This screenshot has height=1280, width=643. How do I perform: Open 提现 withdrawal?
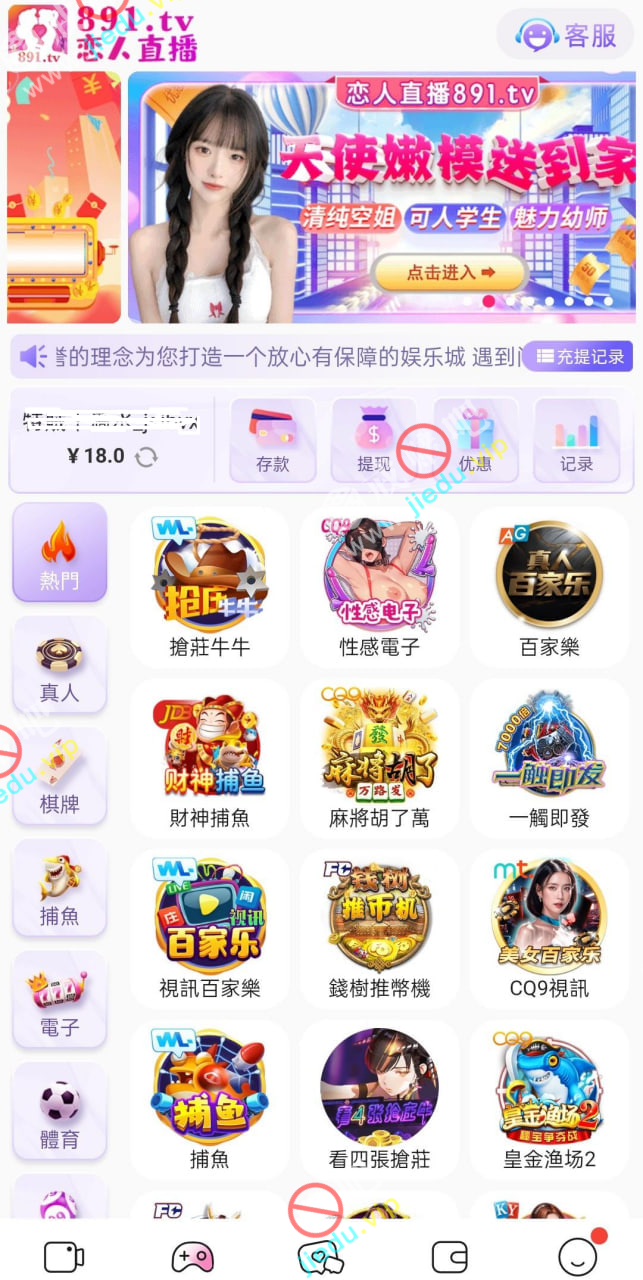tap(374, 440)
